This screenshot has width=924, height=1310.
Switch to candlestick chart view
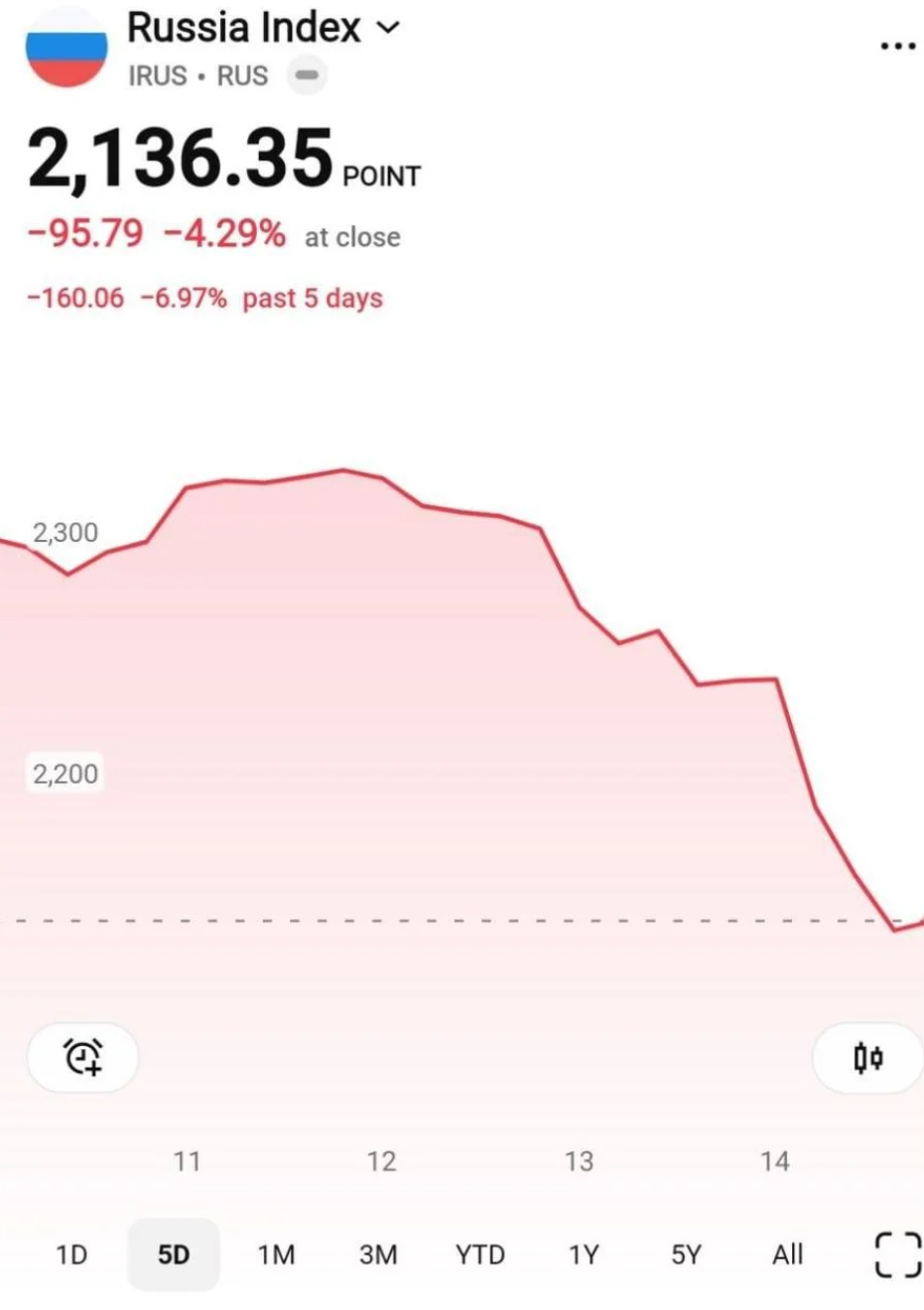(x=868, y=1057)
